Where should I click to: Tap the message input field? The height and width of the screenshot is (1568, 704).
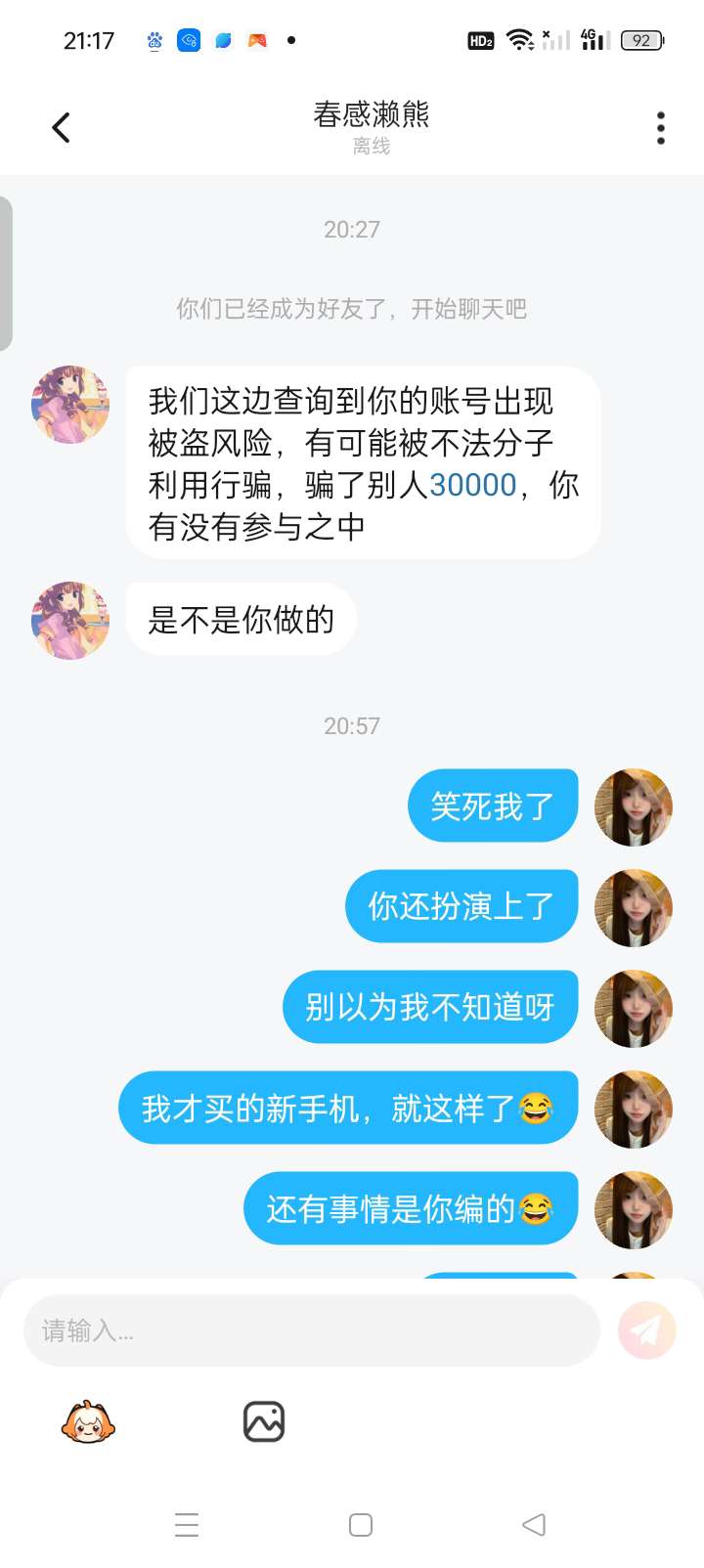(311, 1330)
